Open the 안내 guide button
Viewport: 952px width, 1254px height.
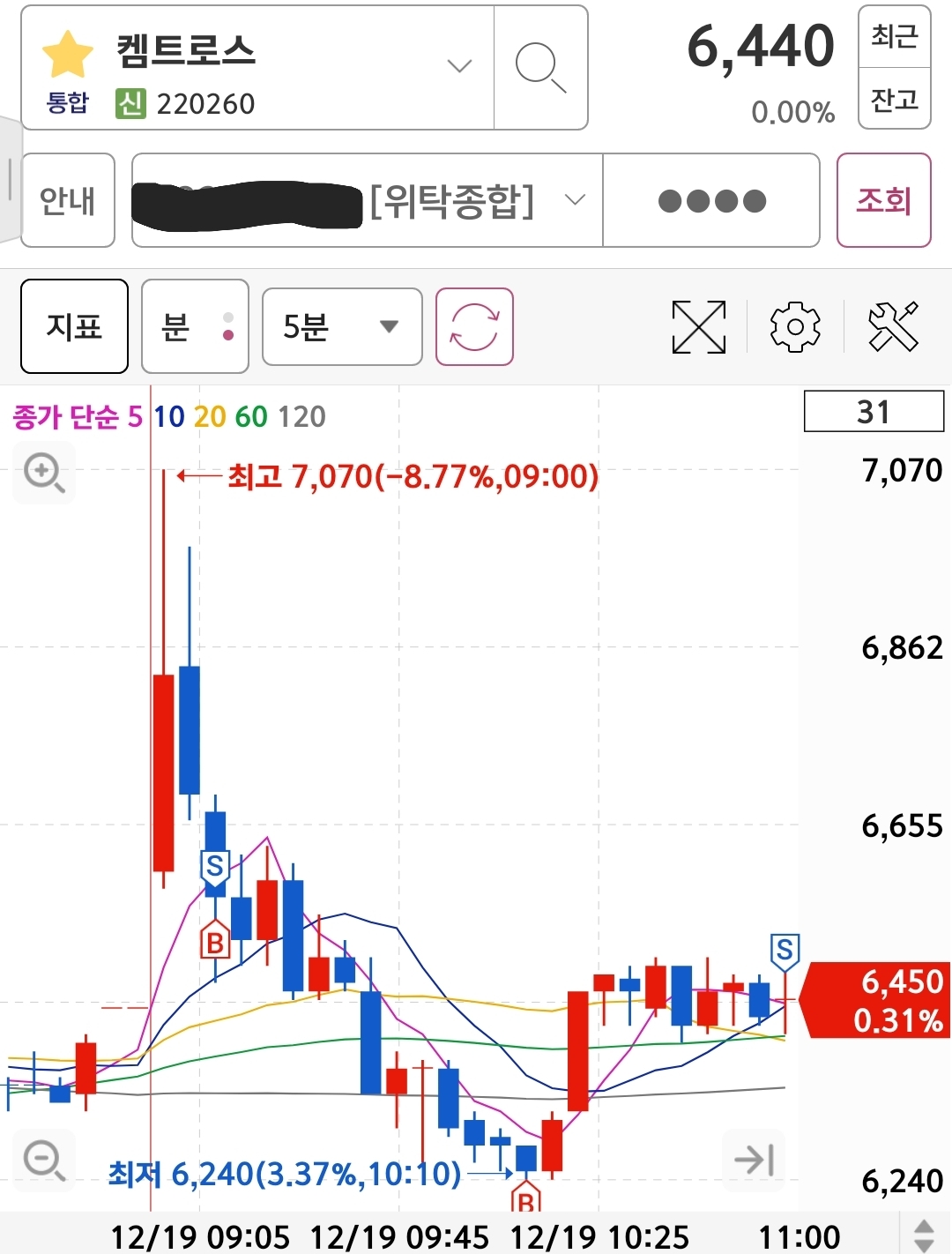68,201
